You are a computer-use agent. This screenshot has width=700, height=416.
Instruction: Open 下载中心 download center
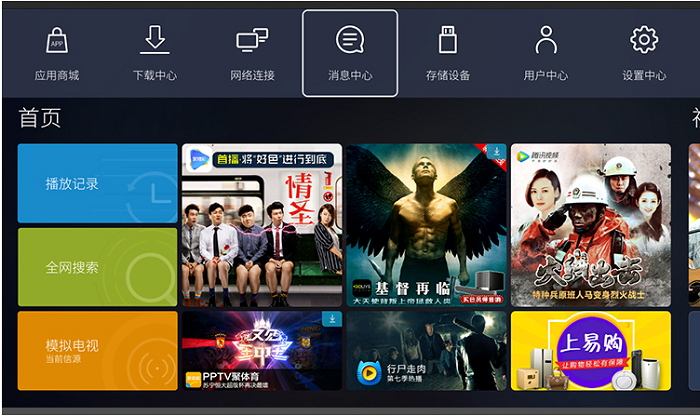pyautogui.click(x=154, y=53)
